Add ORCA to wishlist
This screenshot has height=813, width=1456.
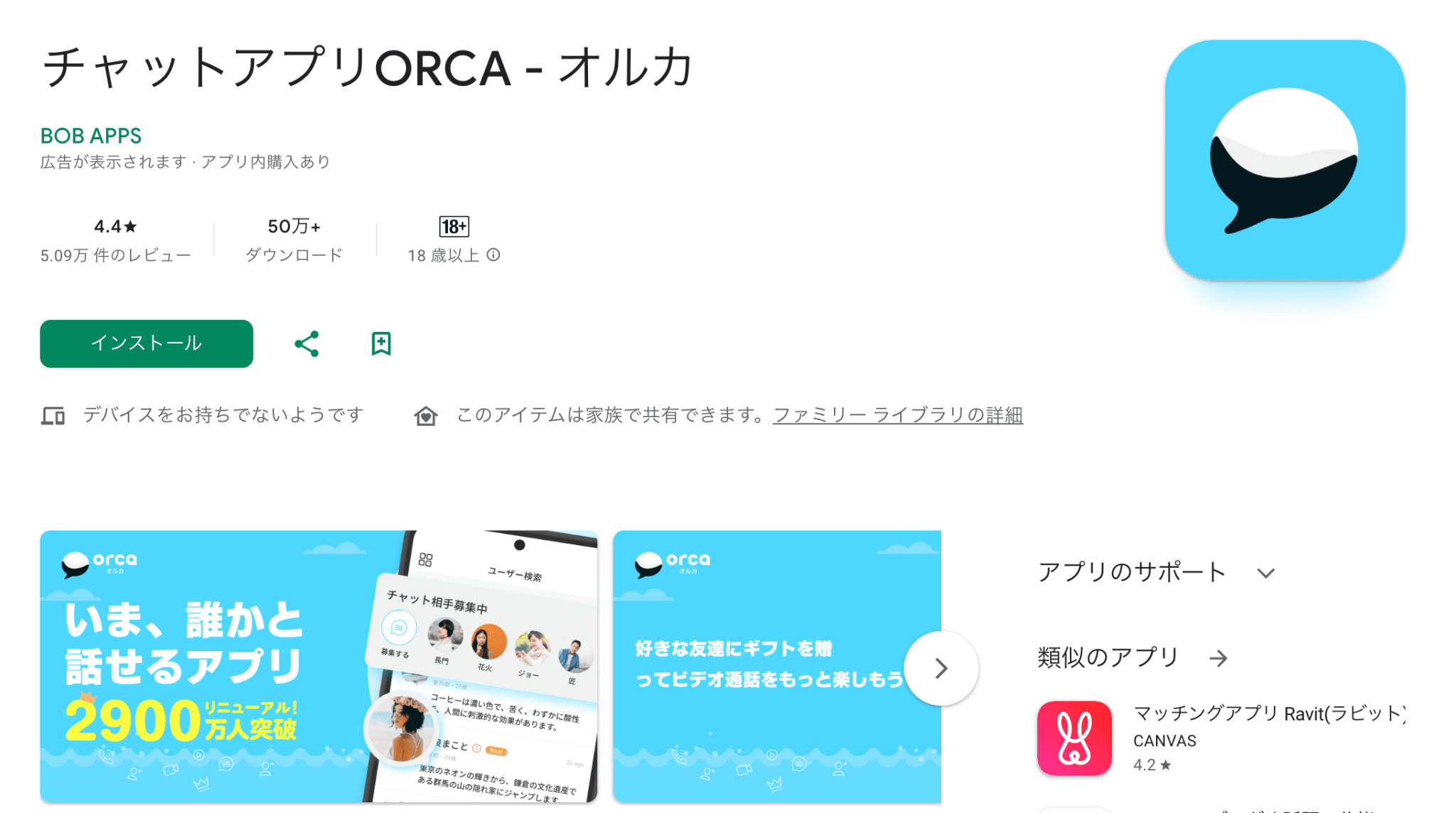point(381,344)
